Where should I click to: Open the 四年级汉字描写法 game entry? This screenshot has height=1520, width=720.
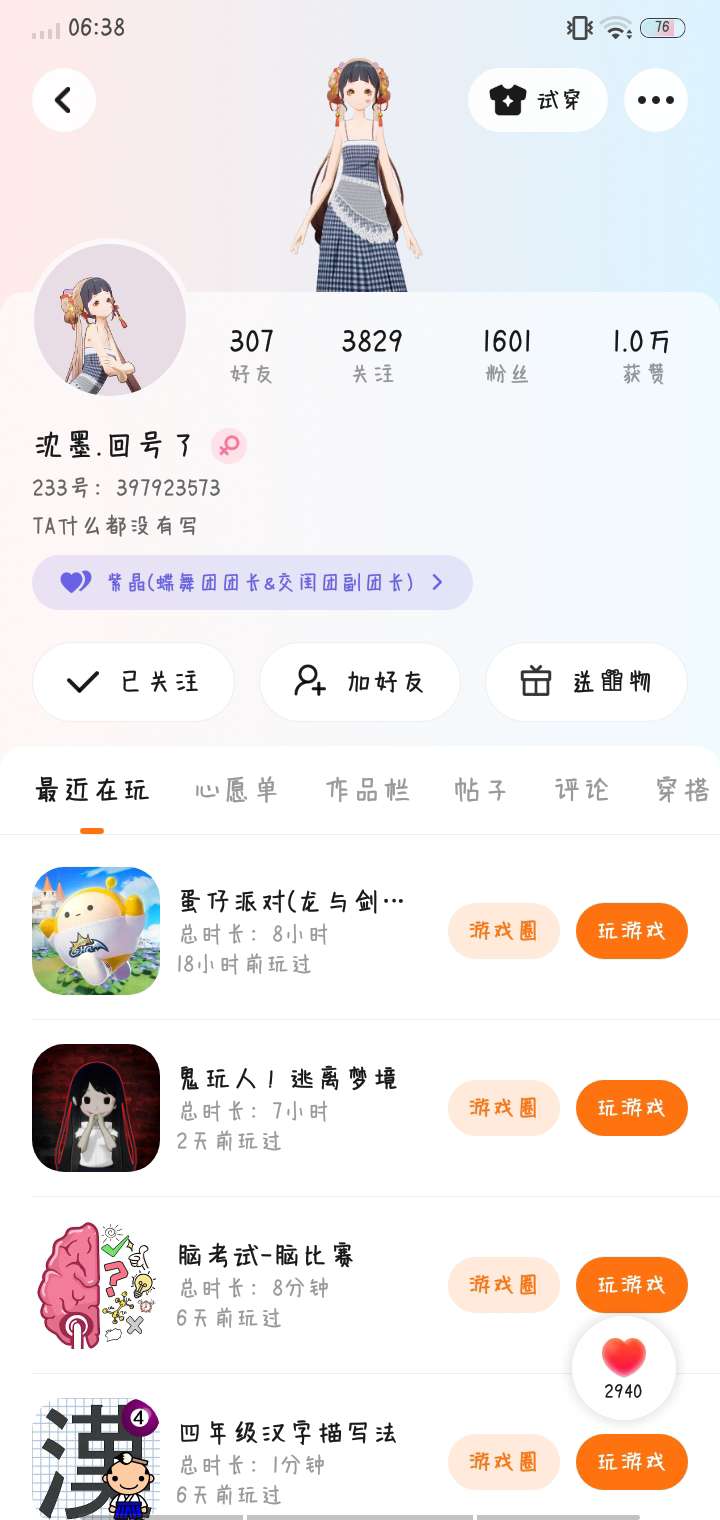click(x=288, y=1434)
